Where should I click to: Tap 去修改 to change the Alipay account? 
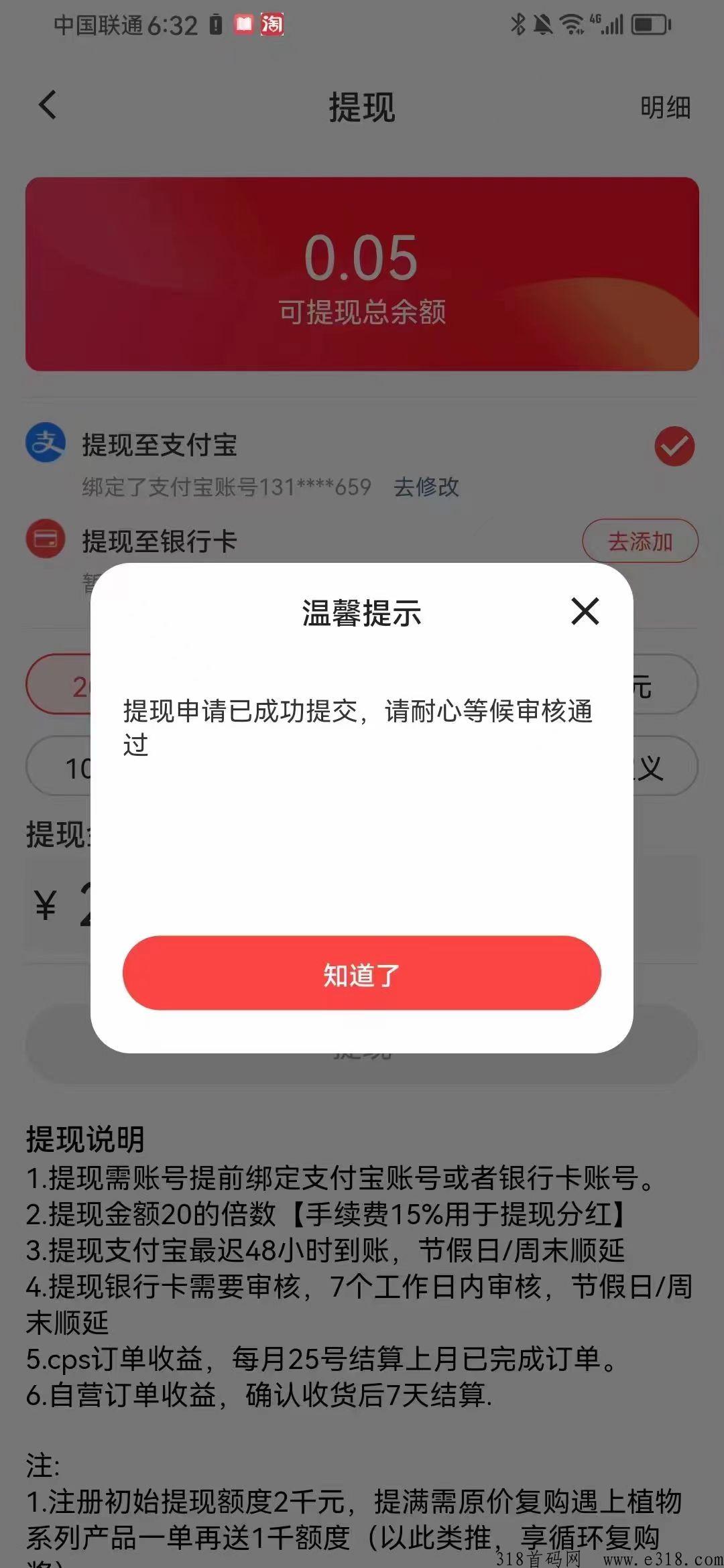tap(426, 486)
